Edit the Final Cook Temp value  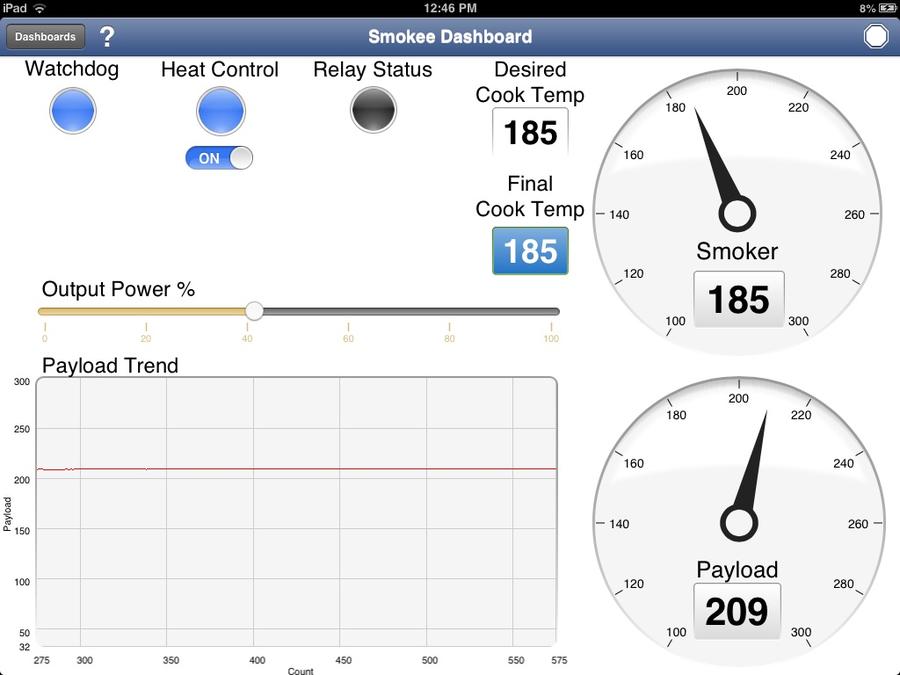coord(530,251)
